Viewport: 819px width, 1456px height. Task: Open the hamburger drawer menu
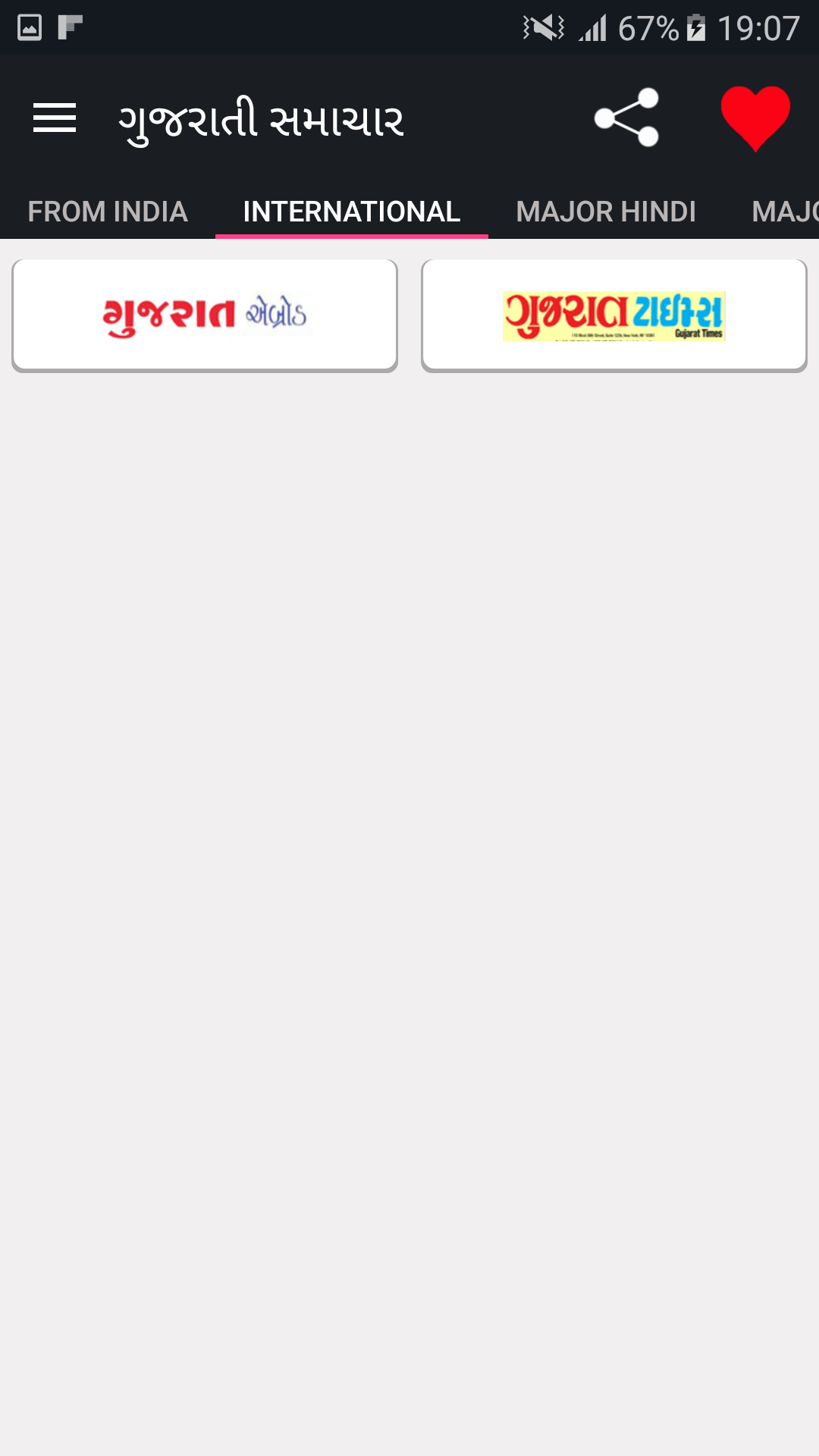click(55, 118)
